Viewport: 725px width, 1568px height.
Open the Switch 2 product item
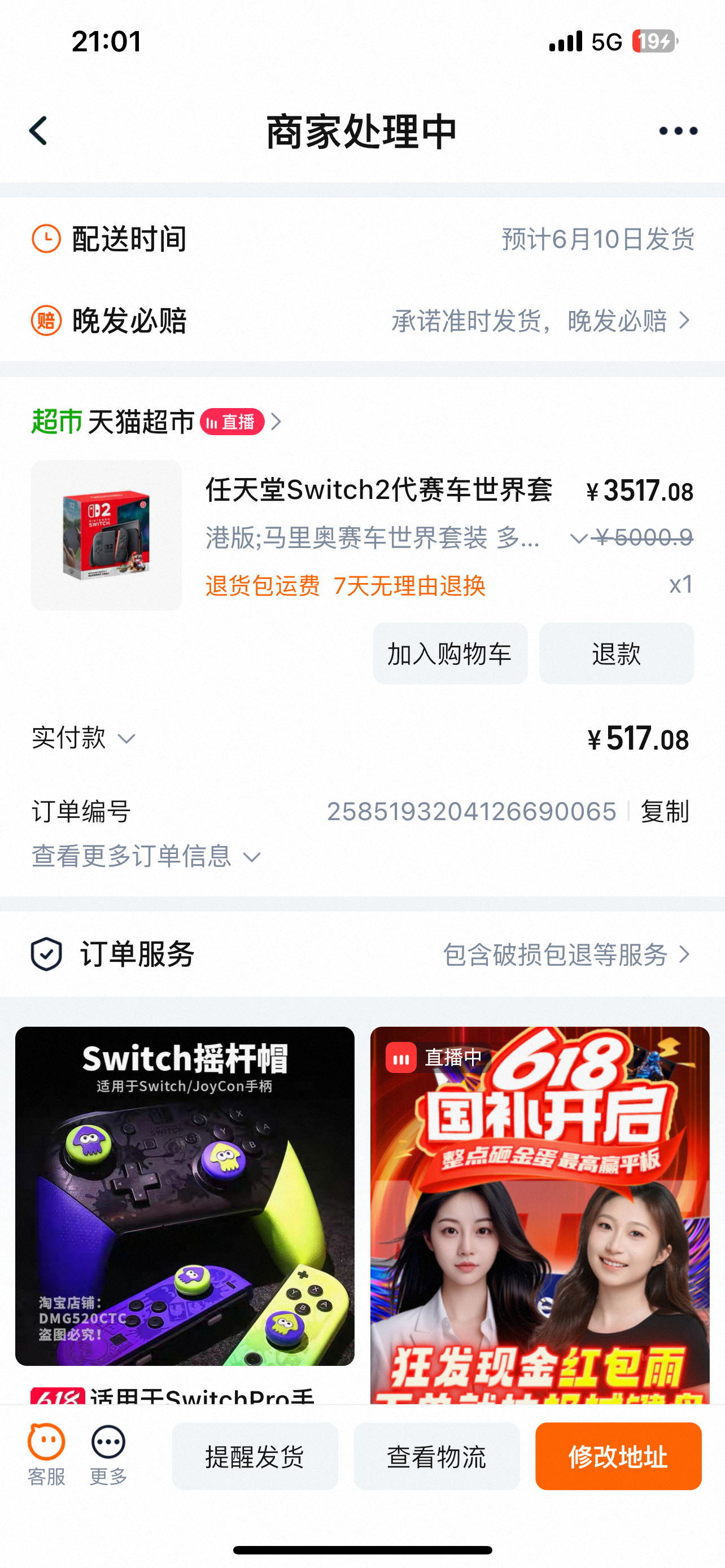(377, 490)
